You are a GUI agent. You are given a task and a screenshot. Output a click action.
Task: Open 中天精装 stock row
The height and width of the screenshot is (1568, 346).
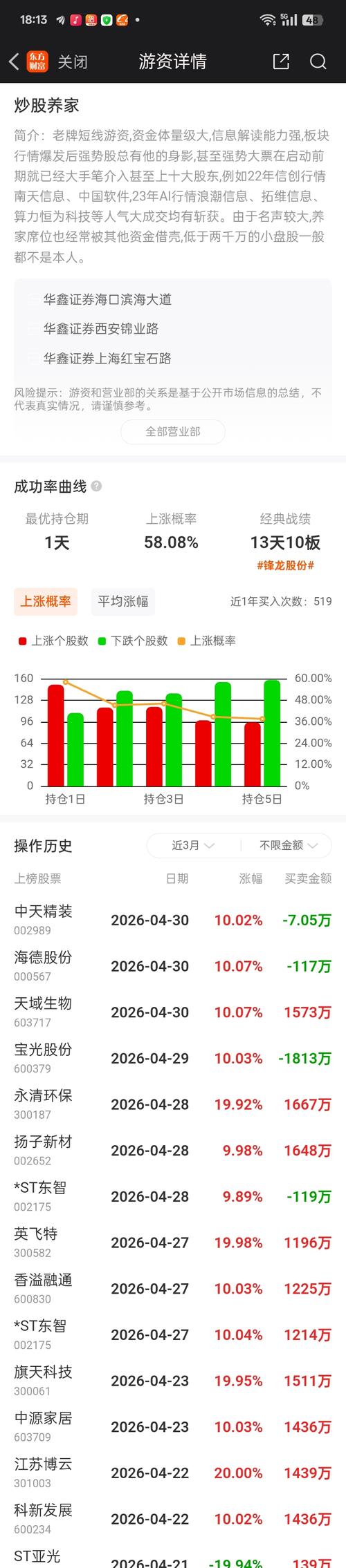(173, 920)
